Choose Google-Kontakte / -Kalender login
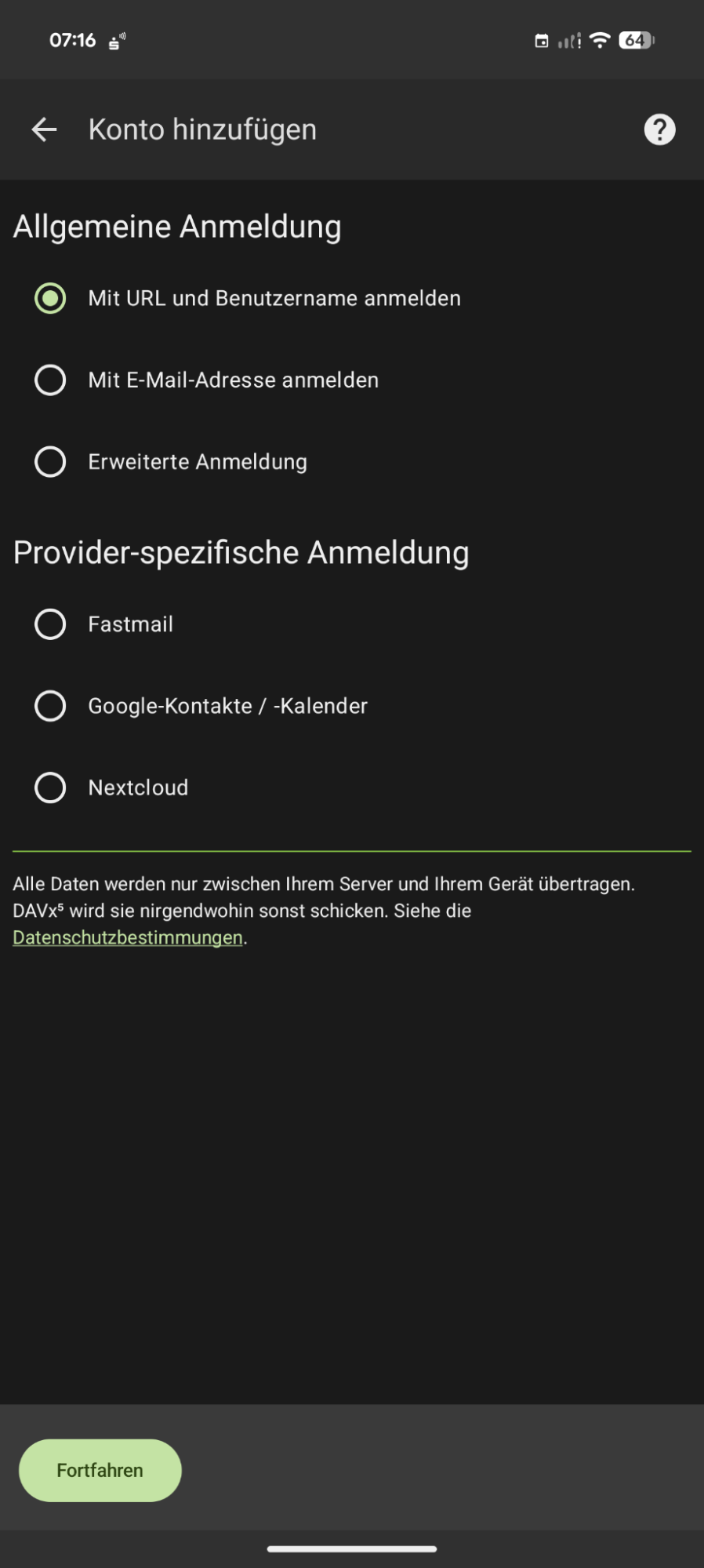 click(50, 706)
